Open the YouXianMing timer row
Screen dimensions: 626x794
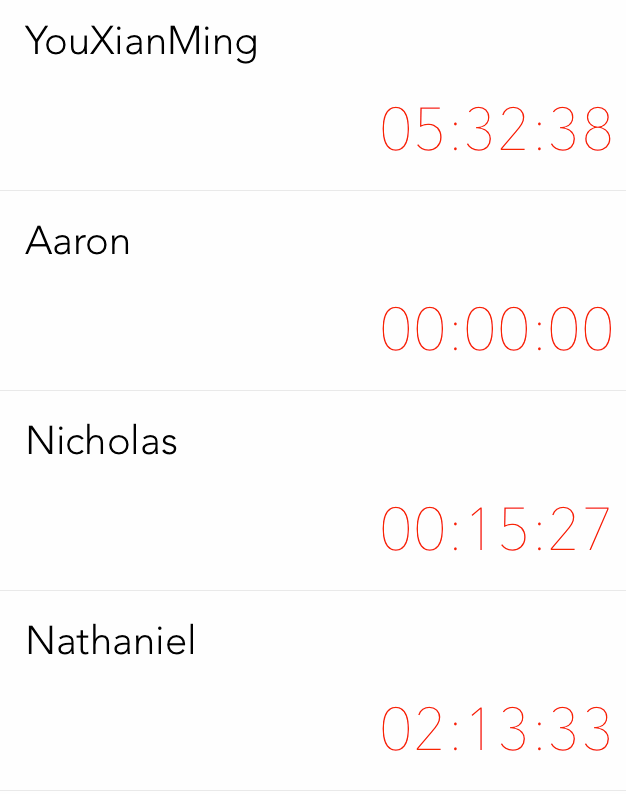pyautogui.click(x=313, y=95)
